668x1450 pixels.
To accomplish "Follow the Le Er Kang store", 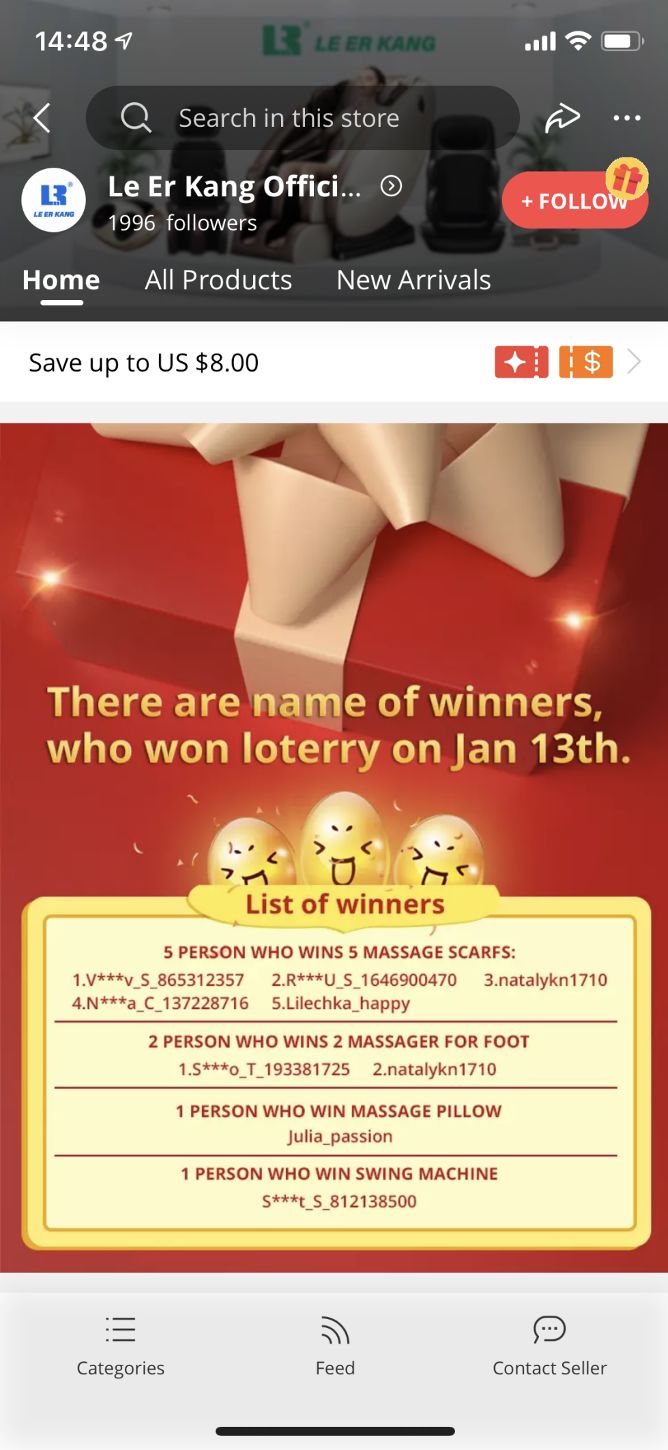I will click(x=574, y=201).
